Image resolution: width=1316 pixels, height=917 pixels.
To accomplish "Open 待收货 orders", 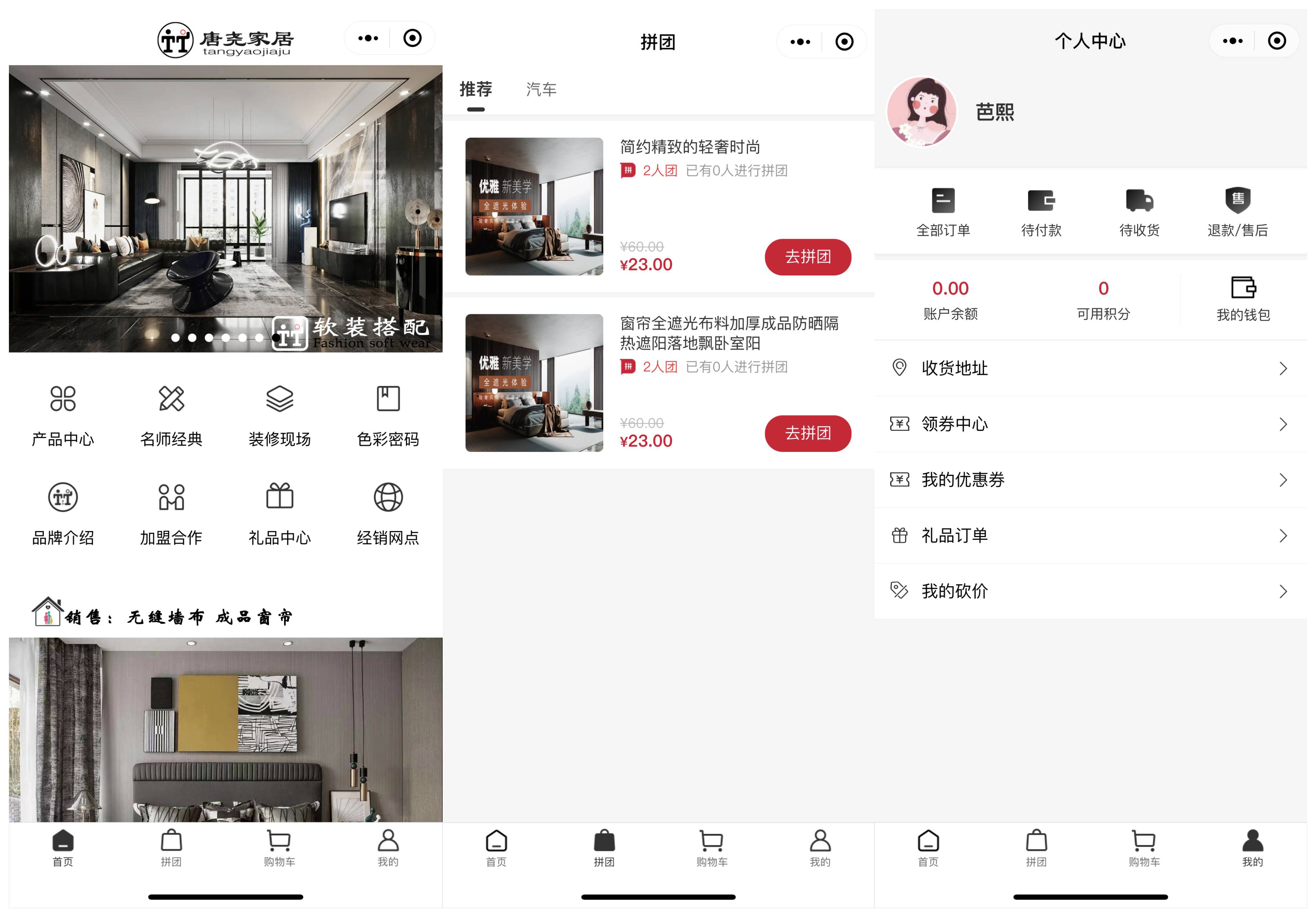I will tap(1139, 212).
